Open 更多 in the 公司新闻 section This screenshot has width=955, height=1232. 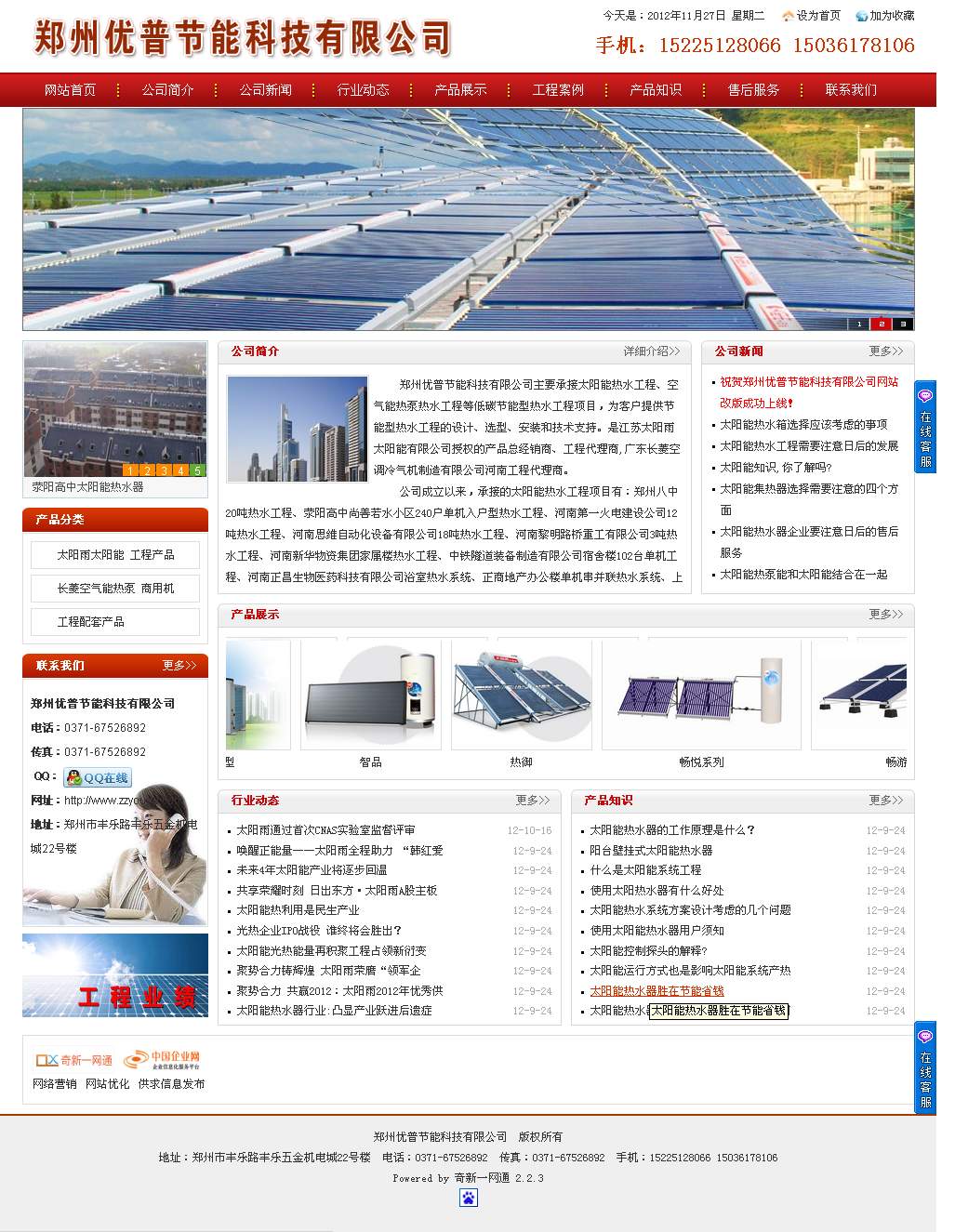pos(885,351)
